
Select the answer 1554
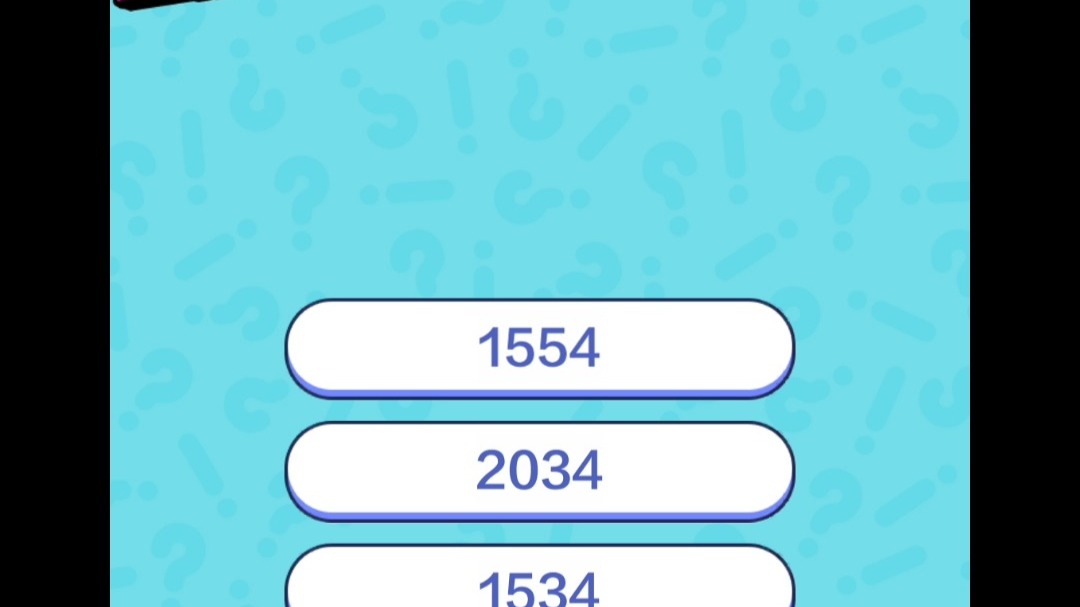[x=539, y=347]
